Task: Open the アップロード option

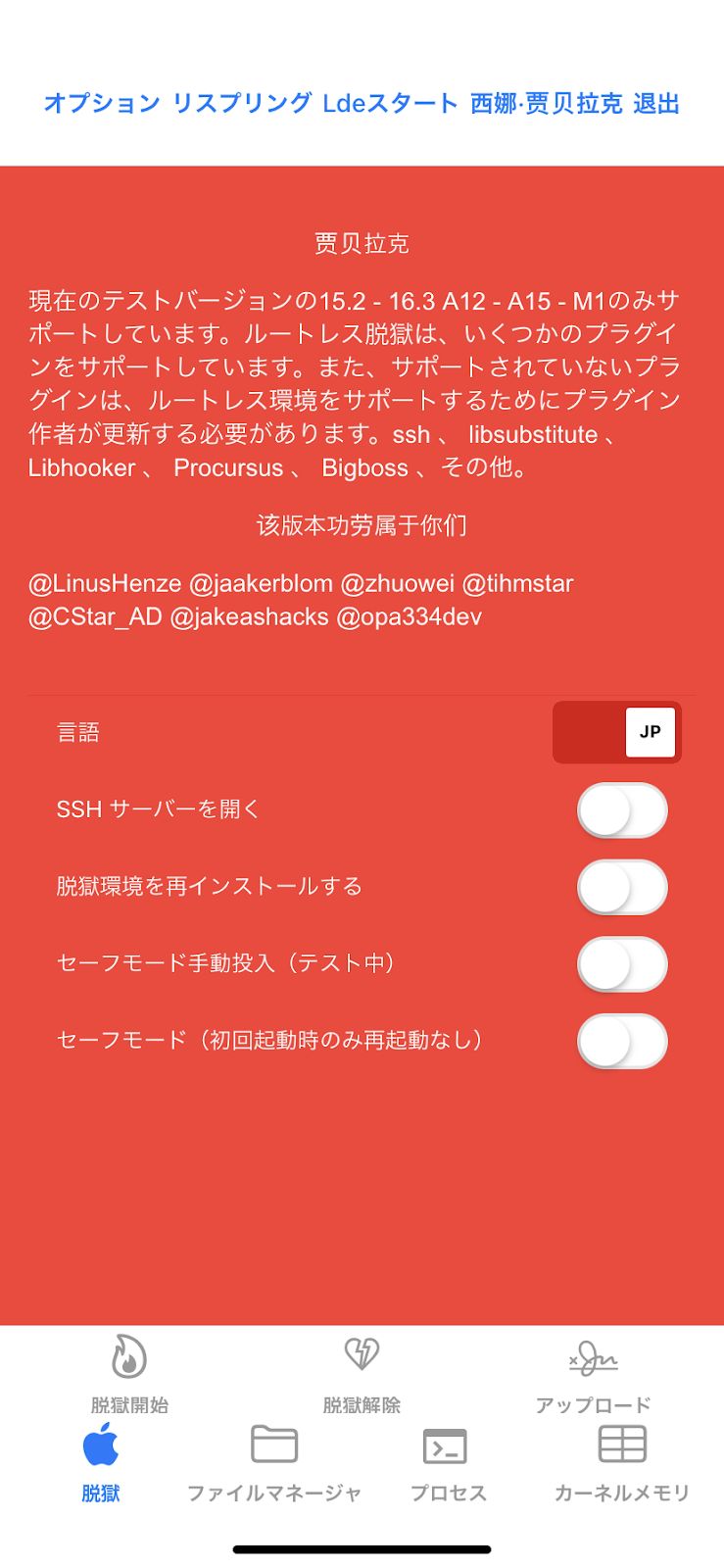Action: tap(593, 1374)
